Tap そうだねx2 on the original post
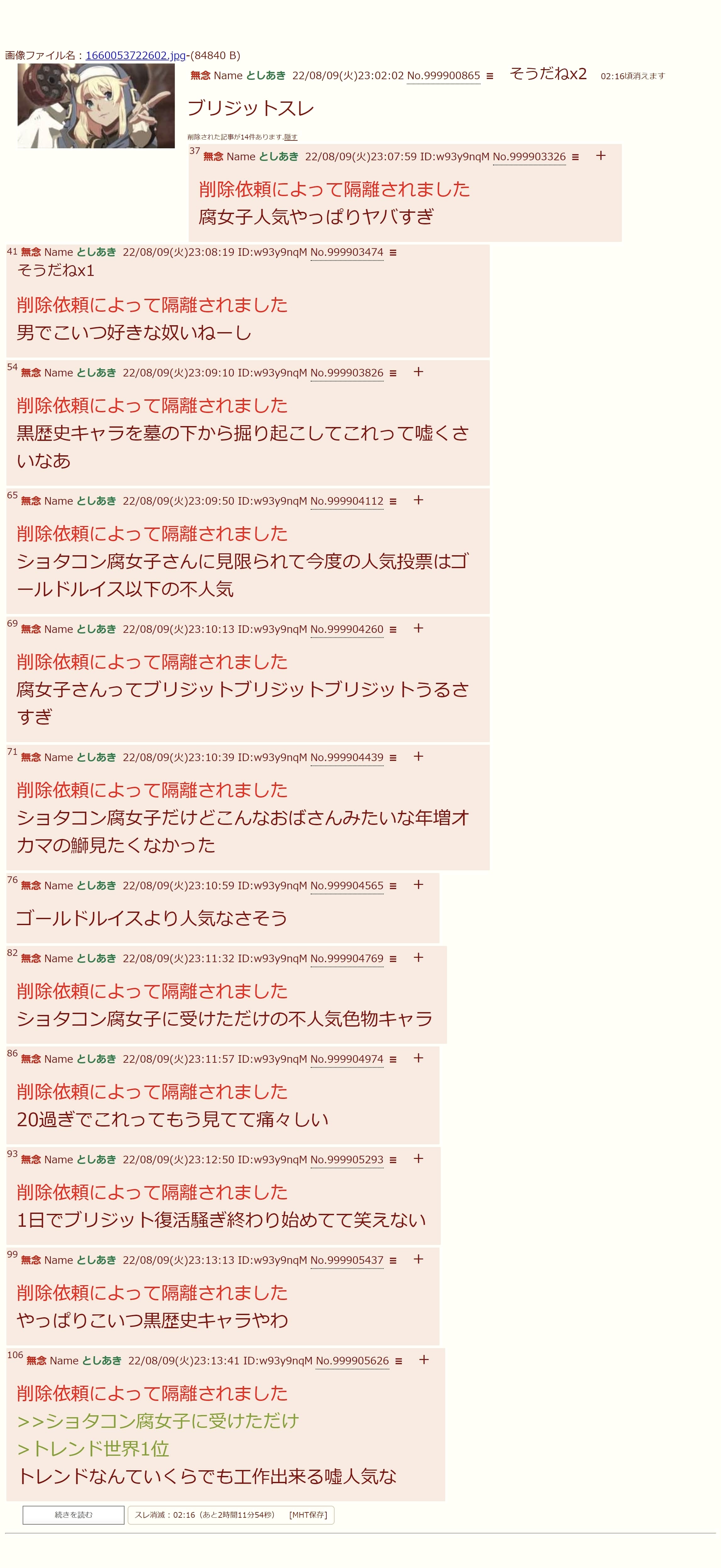The image size is (721, 1568). [547, 74]
